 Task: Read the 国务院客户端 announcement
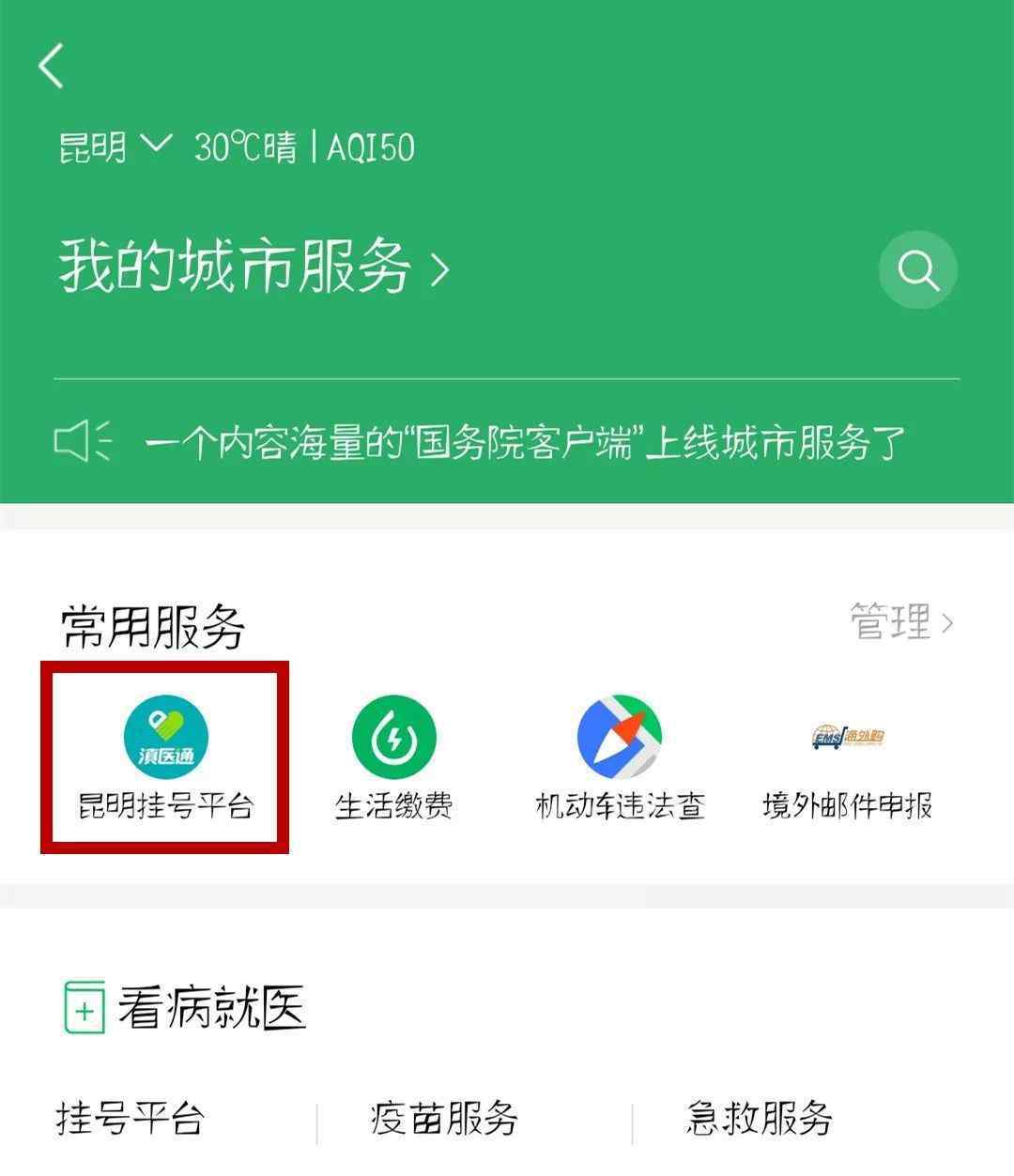pos(524,441)
